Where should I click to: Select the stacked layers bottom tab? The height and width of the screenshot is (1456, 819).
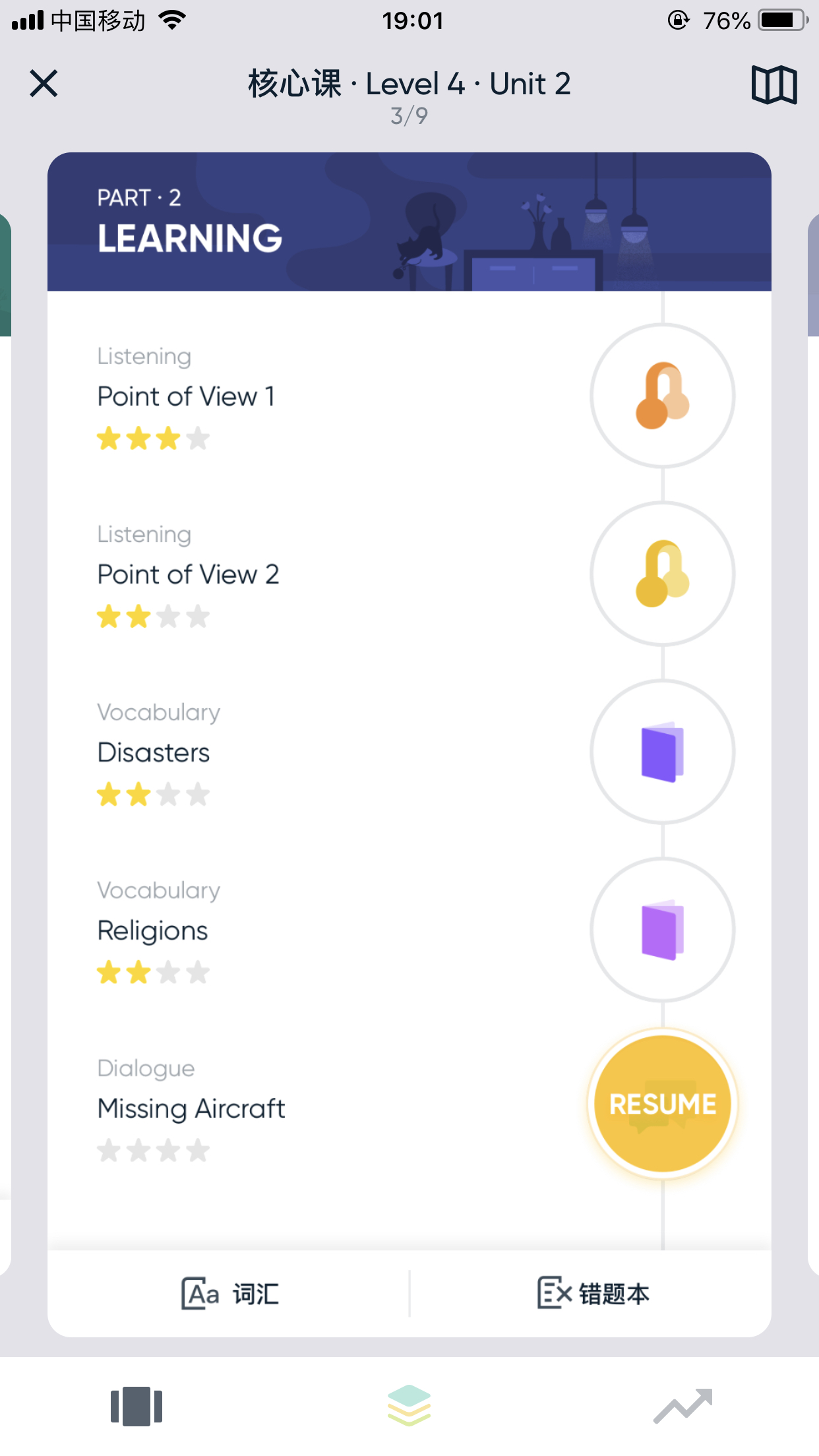(409, 1406)
